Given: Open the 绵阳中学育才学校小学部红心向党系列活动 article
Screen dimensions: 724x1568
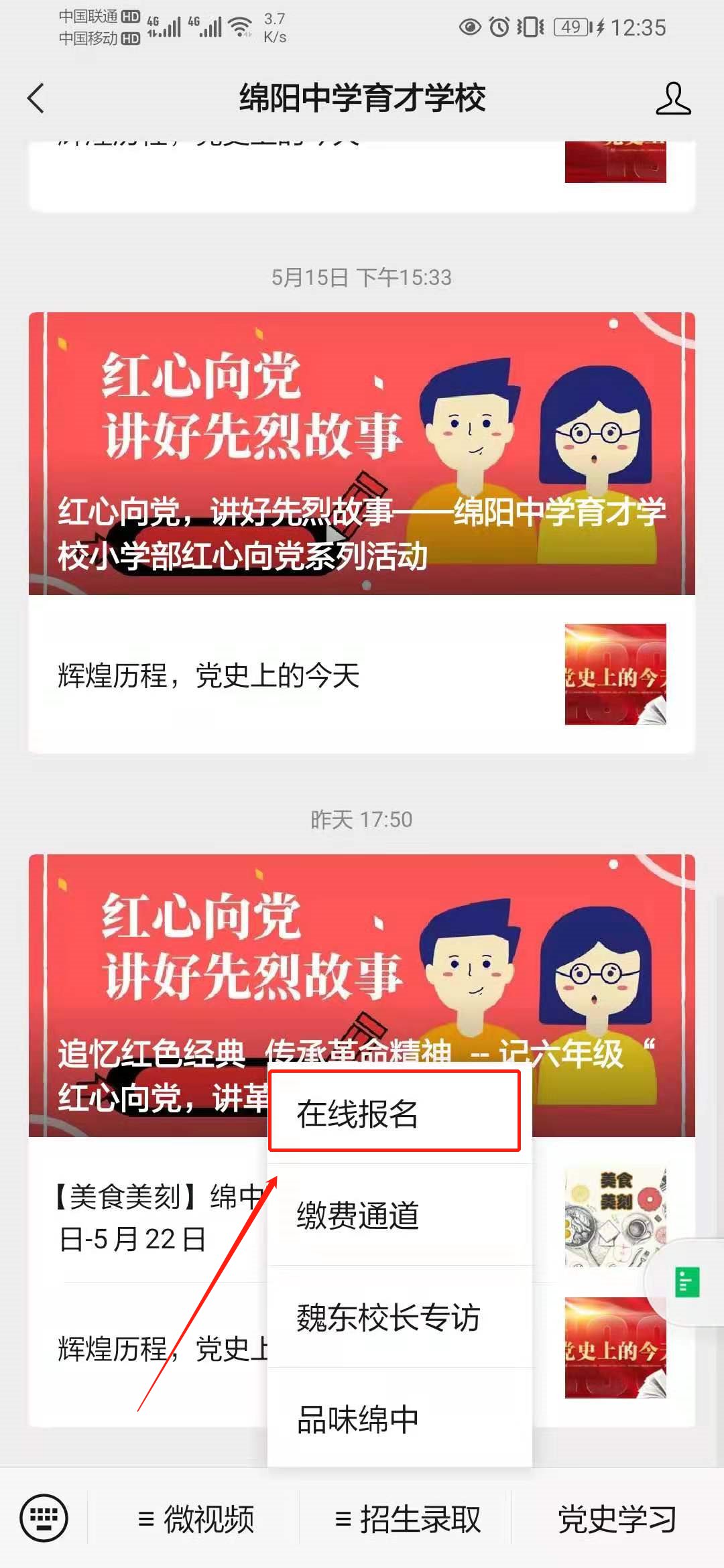Looking at the screenshot, I should (x=362, y=453).
